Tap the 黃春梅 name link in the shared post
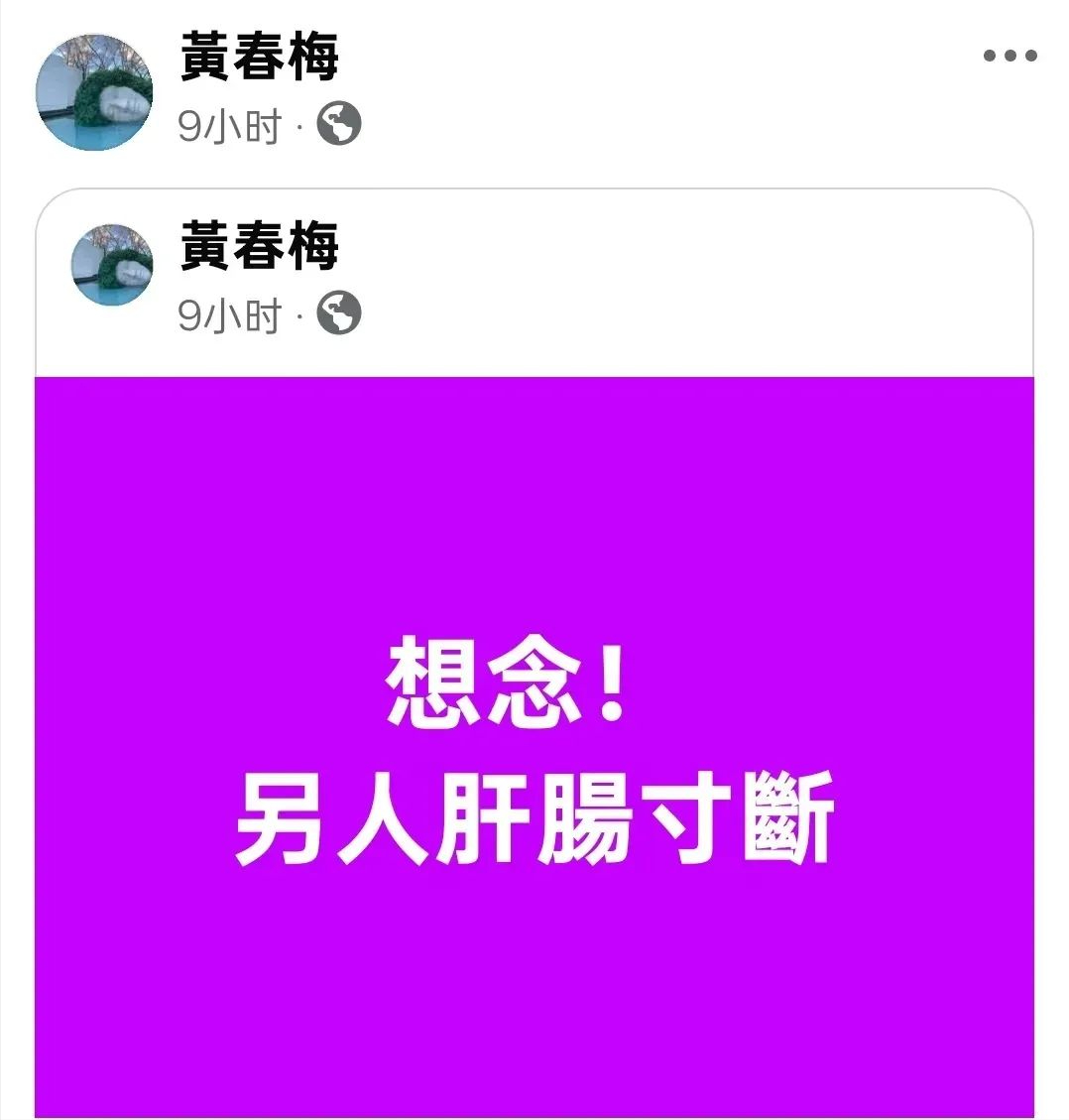 click(x=259, y=246)
